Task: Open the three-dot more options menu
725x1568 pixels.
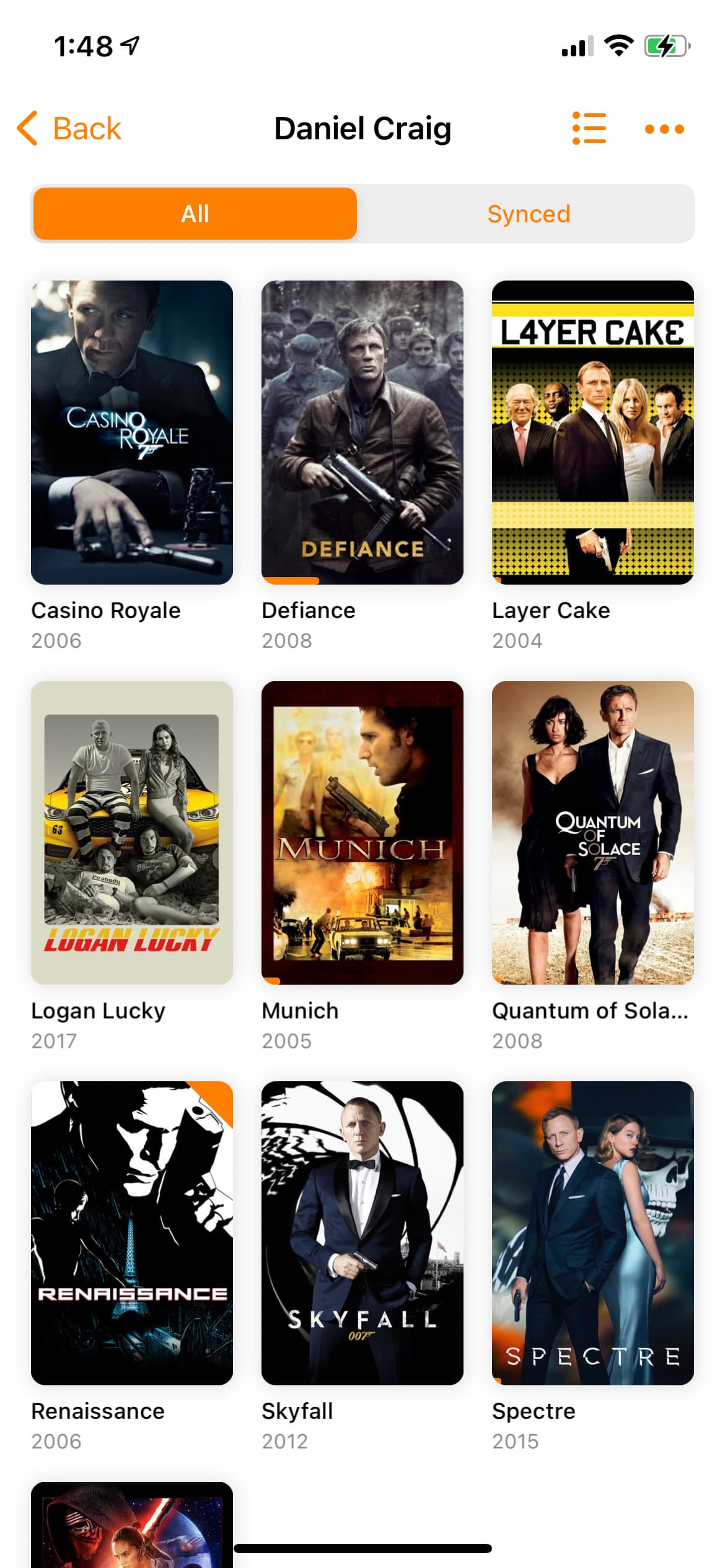Action: pyautogui.click(x=664, y=129)
